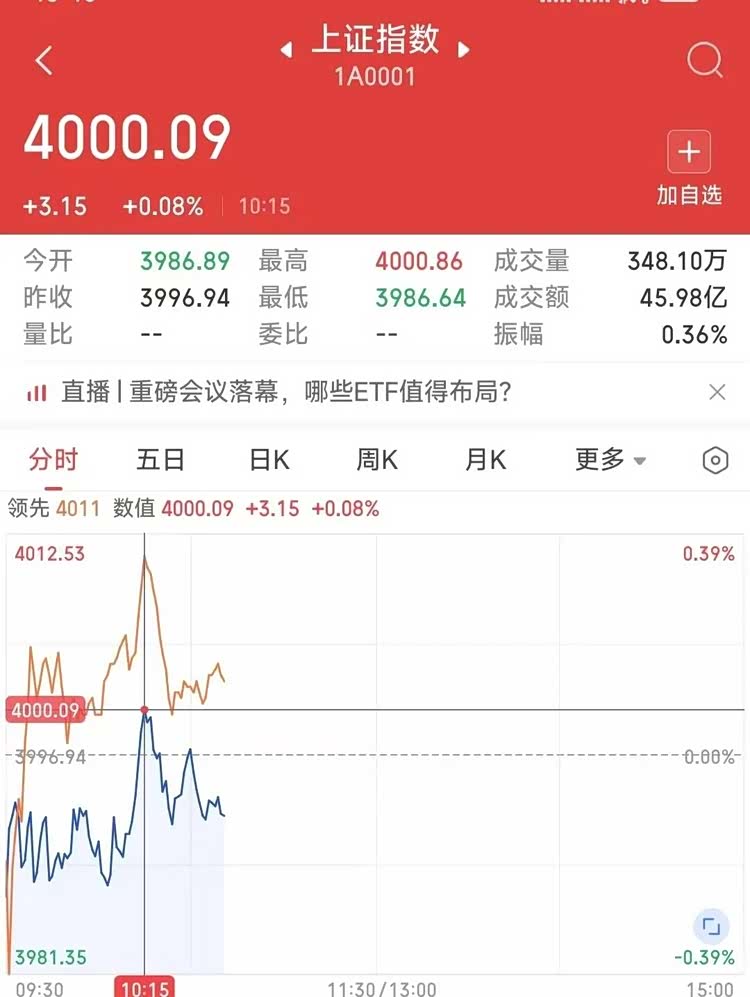The width and height of the screenshot is (750, 997).
Task: Open chart settings hexagon icon
Action: 715,461
